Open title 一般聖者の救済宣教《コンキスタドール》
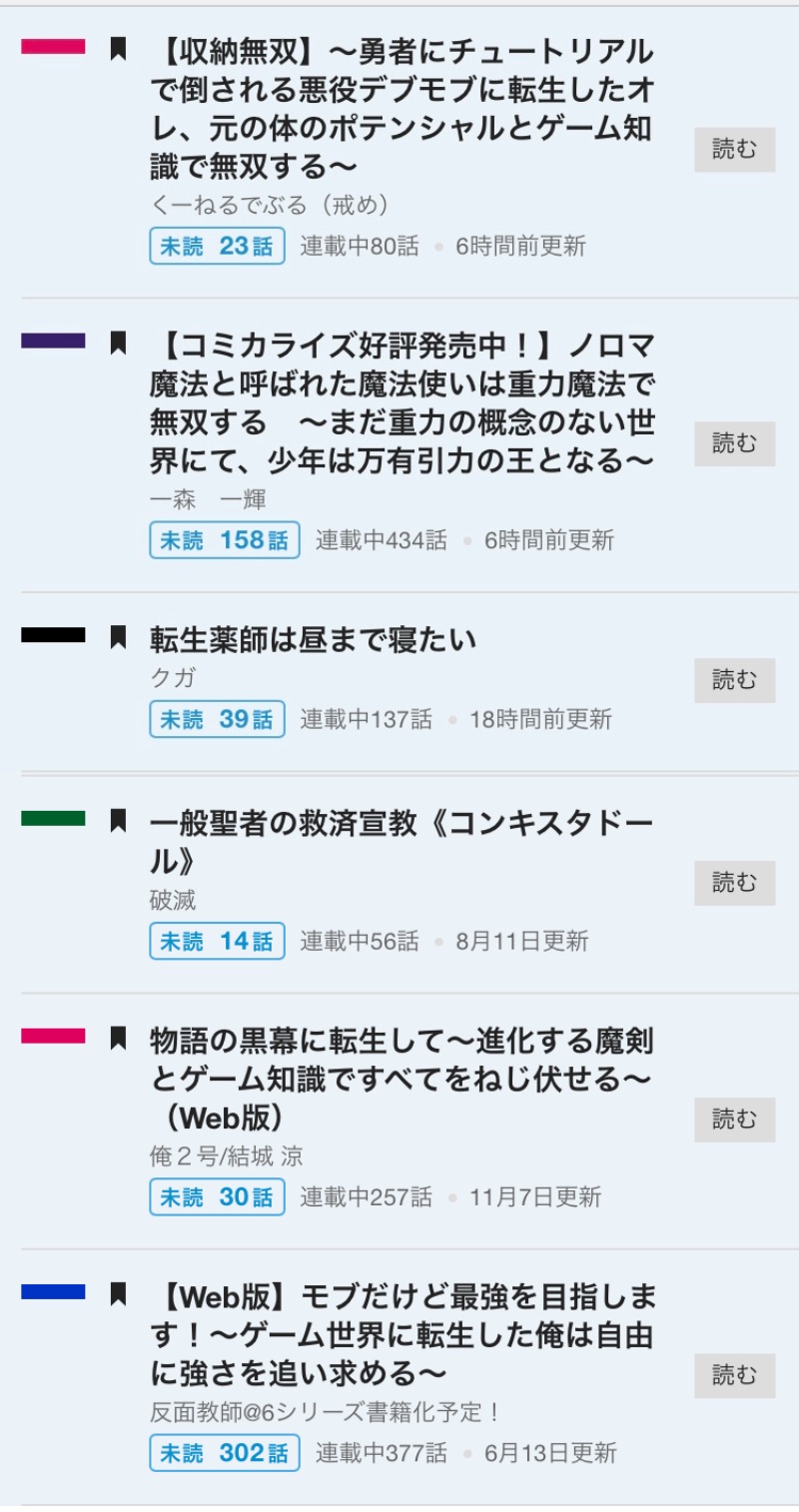The image size is (799, 1512). [401, 842]
